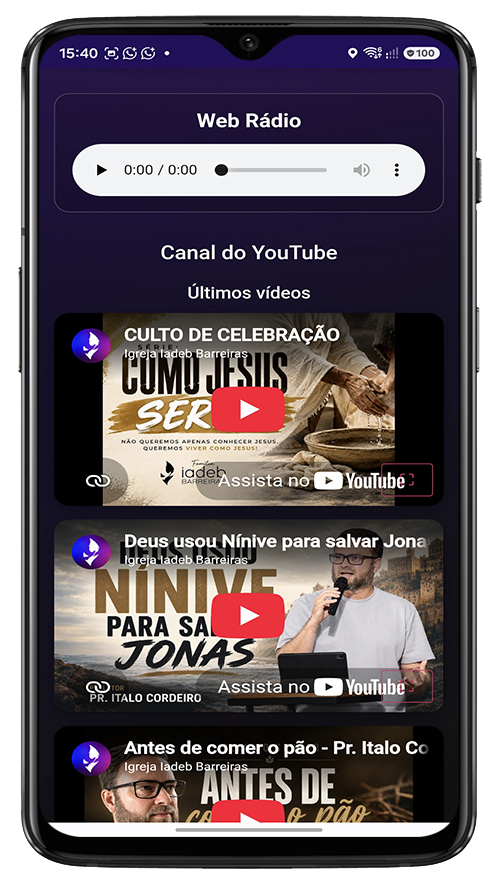Open channel avatar on Antes de comer video
The height and width of the screenshot is (889, 500).
click(91, 758)
